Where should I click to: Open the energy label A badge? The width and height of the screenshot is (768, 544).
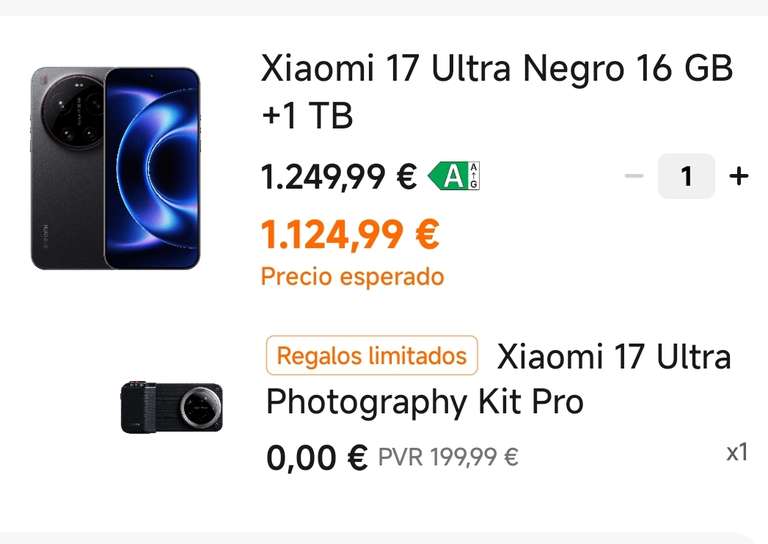tap(454, 176)
